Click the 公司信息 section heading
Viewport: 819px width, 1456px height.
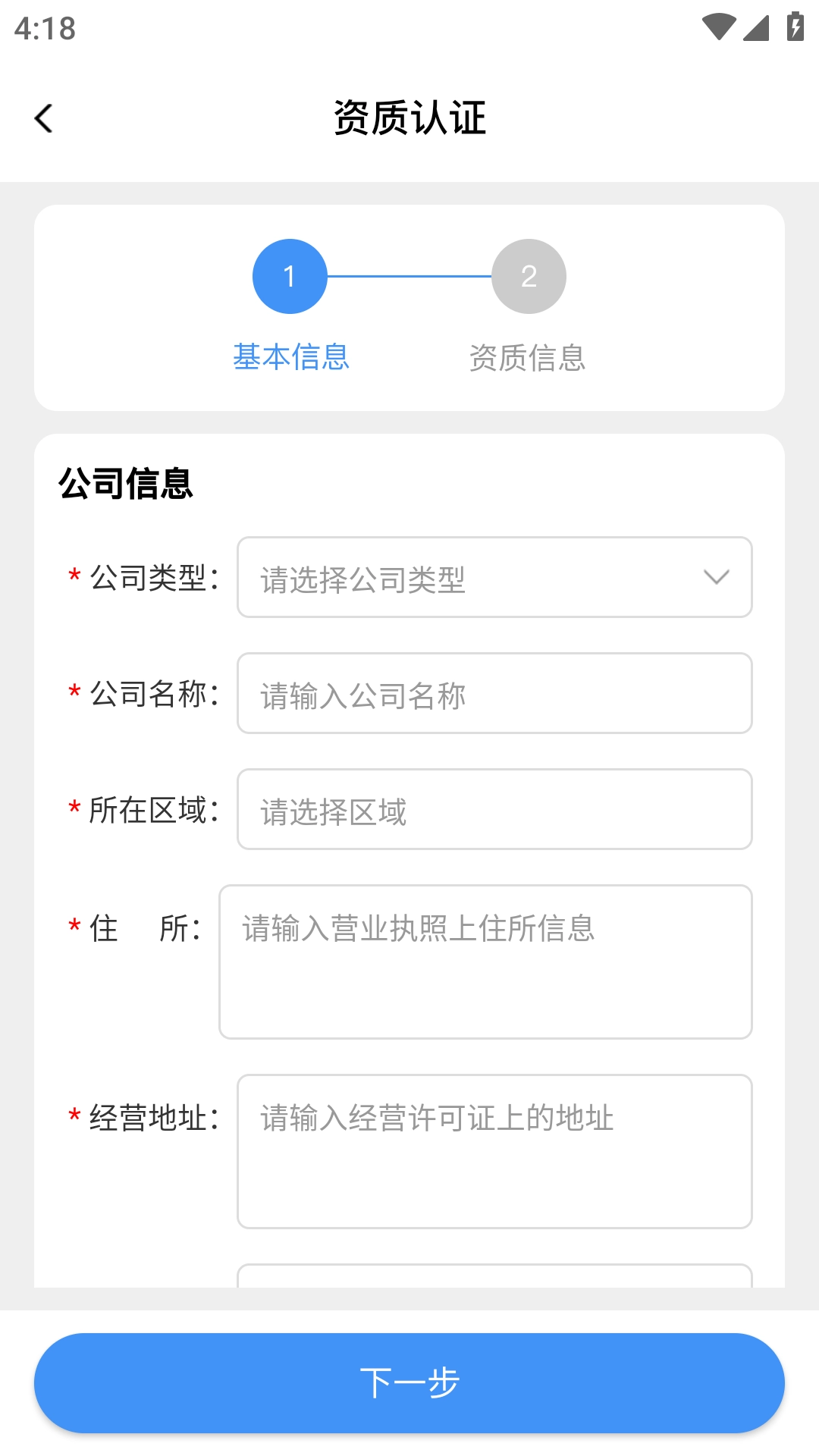125,485
